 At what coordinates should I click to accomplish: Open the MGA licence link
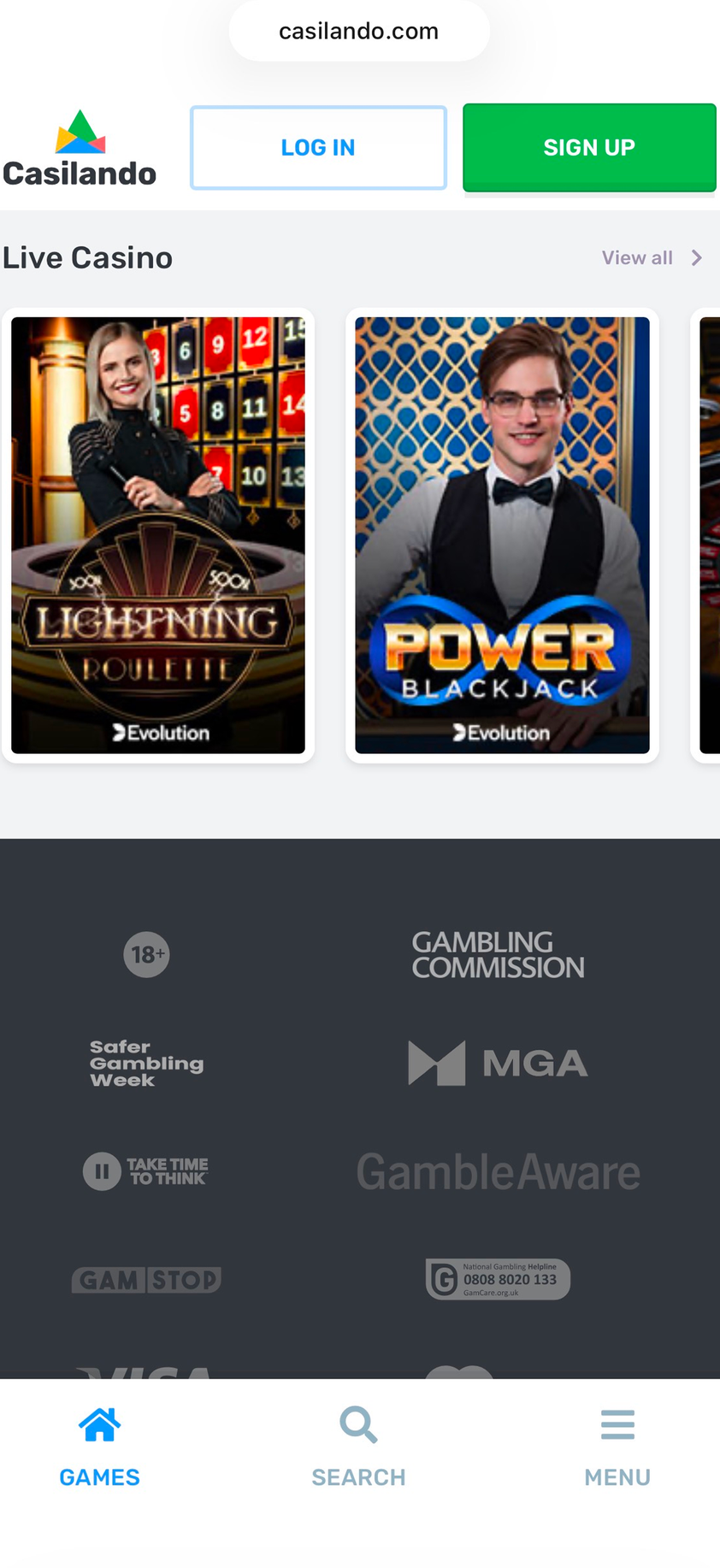coord(498,1064)
